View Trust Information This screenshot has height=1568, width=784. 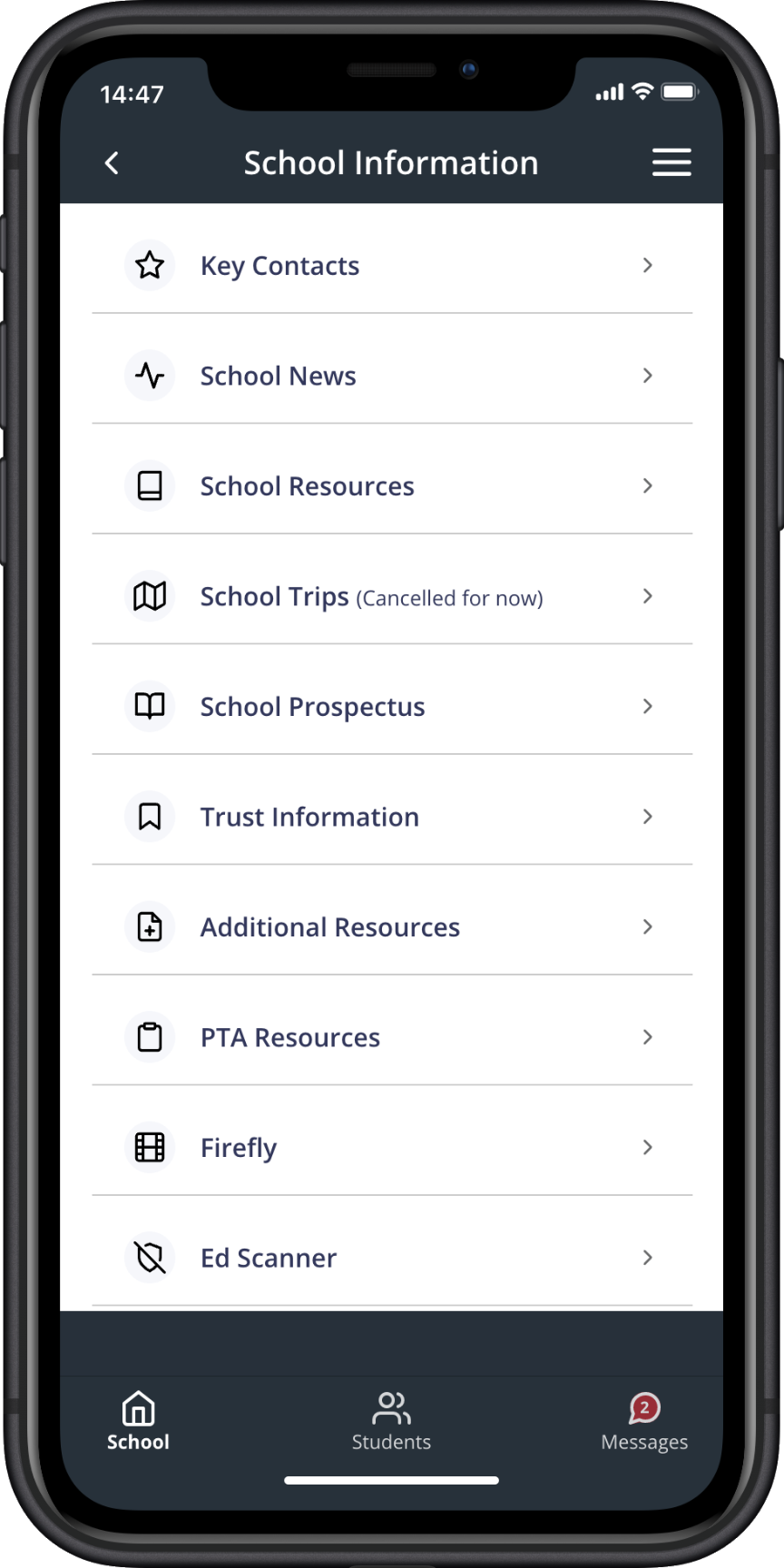click(x=392, y=817)
